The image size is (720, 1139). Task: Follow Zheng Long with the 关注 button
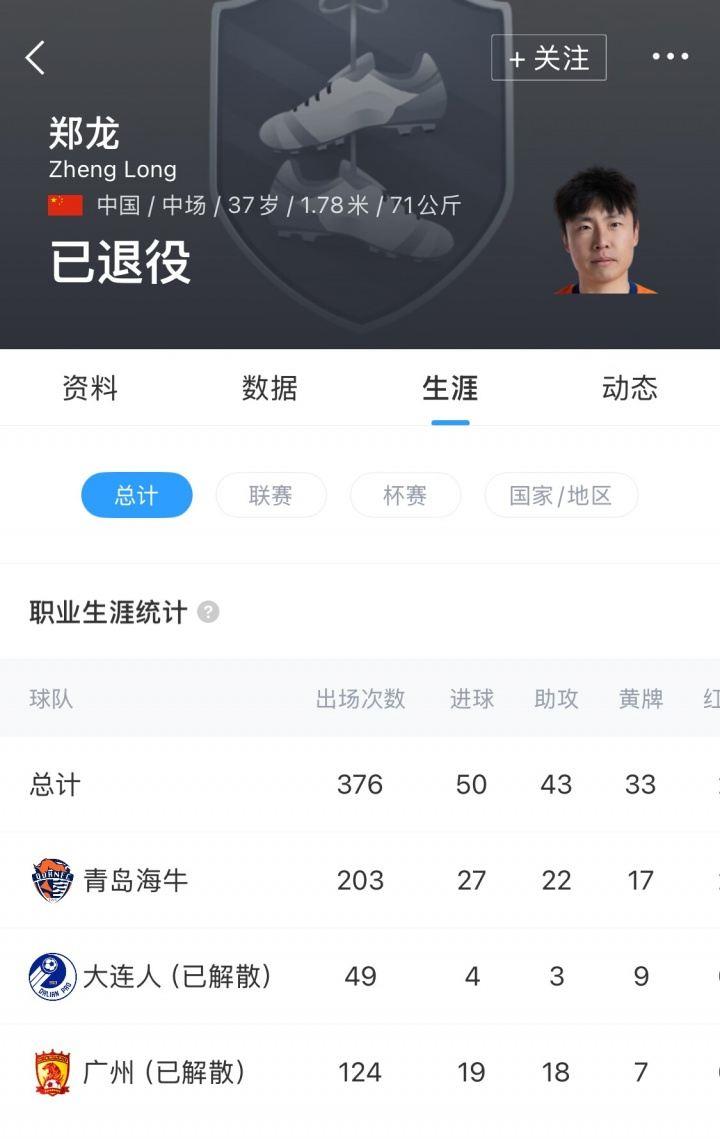(548, 58)
